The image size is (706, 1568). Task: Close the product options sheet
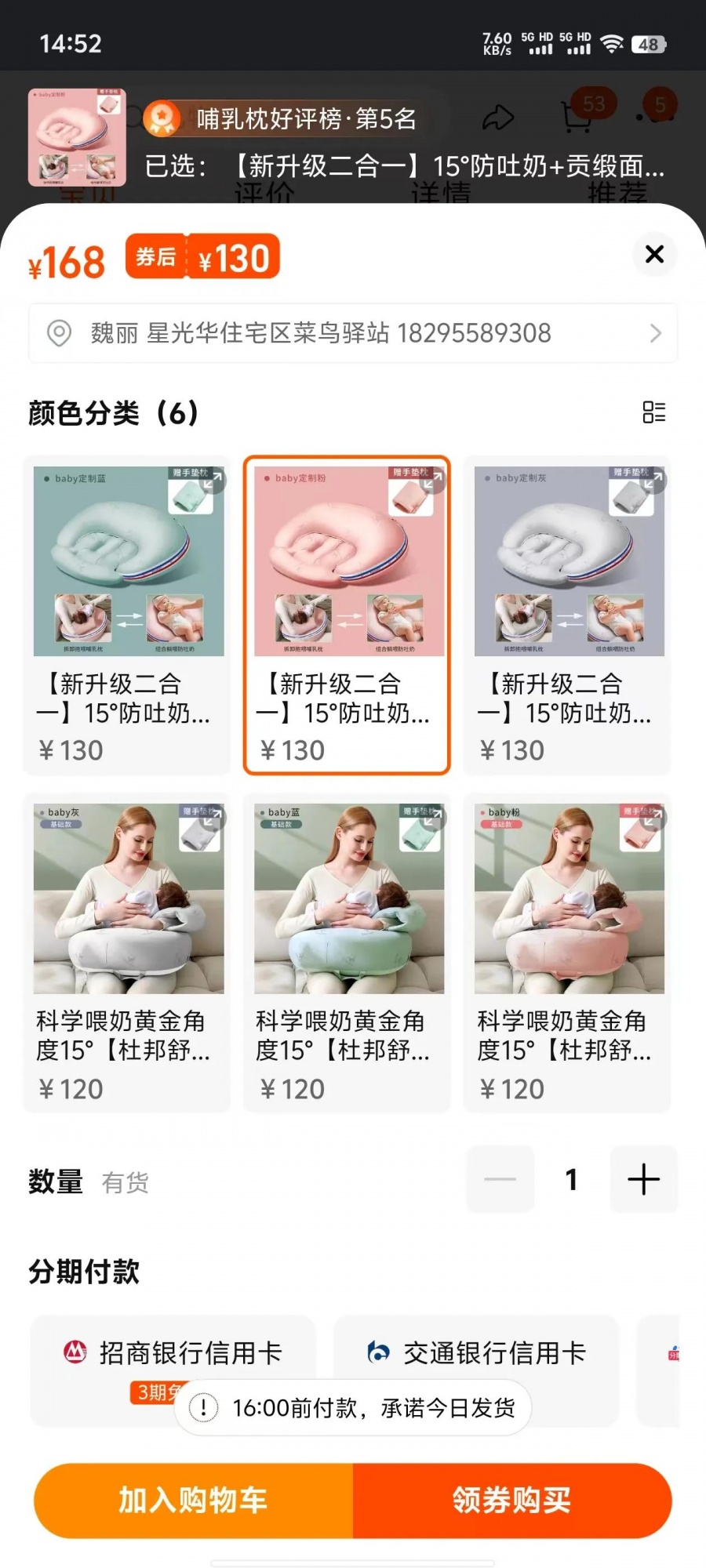point(654,254)
